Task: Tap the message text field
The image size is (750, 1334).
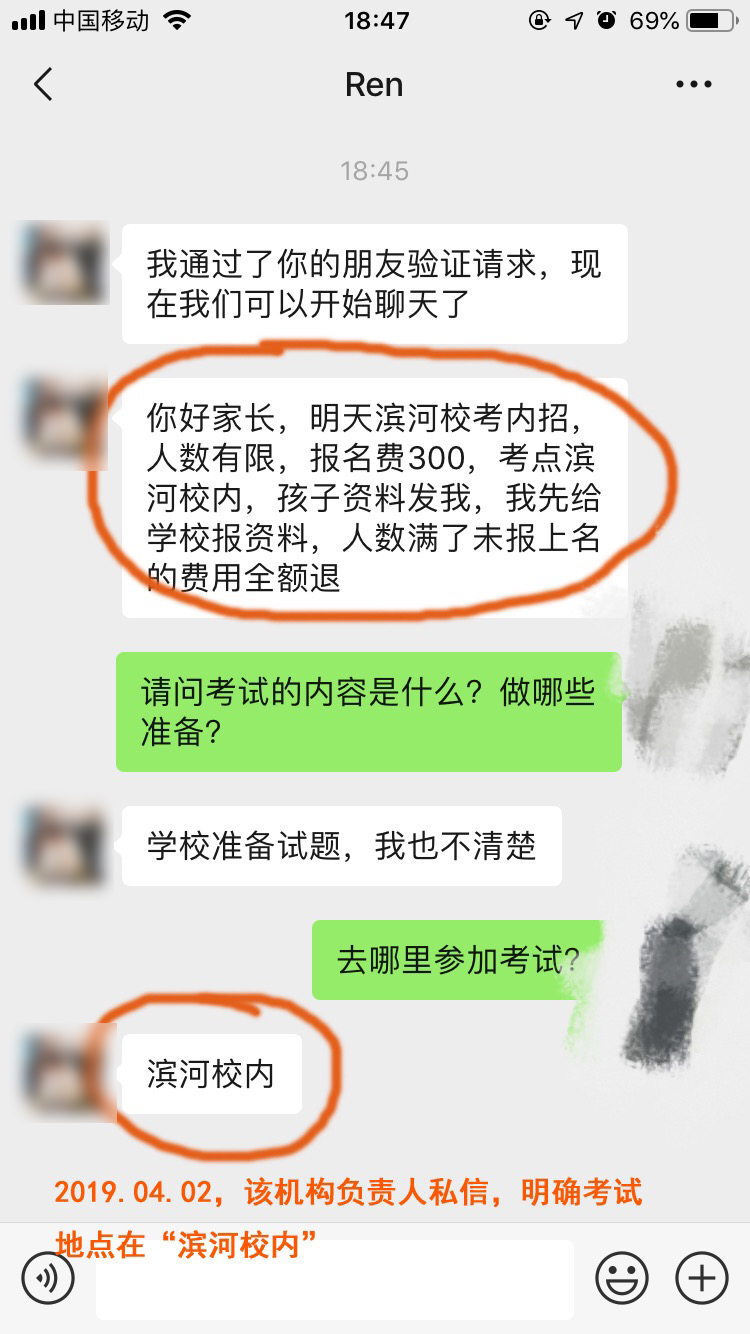Action: click(x=335, y=1279)
